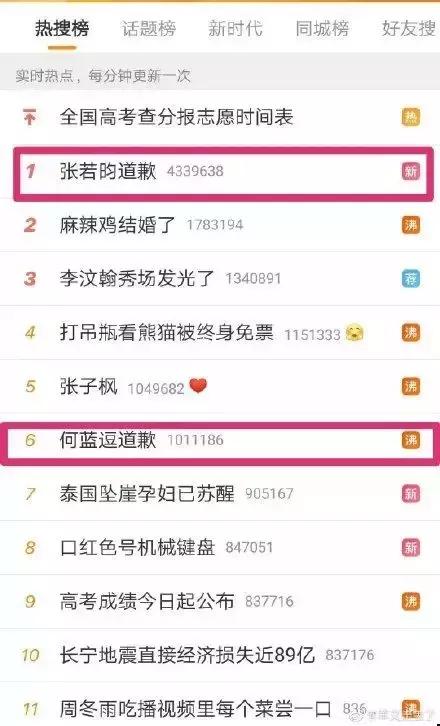Open topic 打吊瓶看熊猫被终身免票
This screenshot has width=440, height=726.
tap(220, 332)
